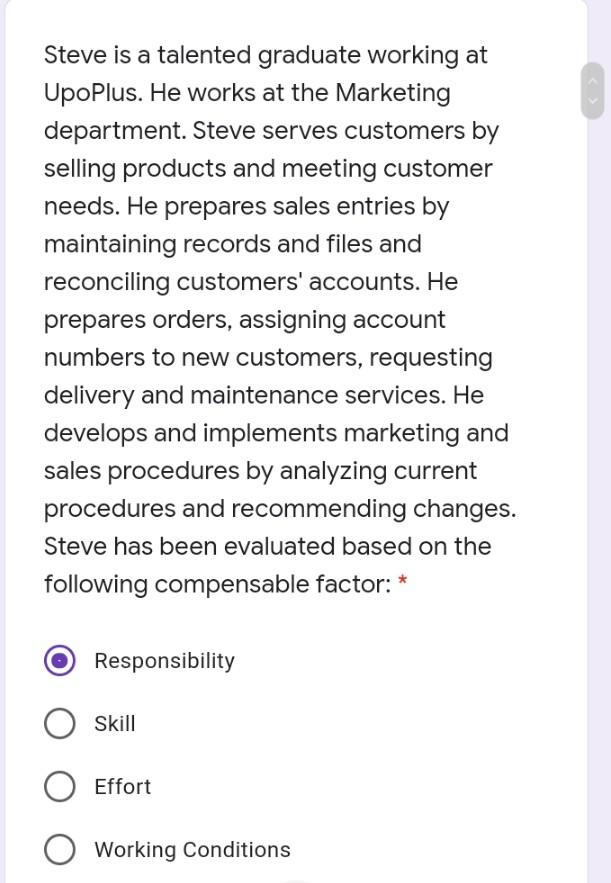Screen dimensions: 611x883
Task: Pick the Effort radio button
Action: pyautogui.click(x=60, y=787)
